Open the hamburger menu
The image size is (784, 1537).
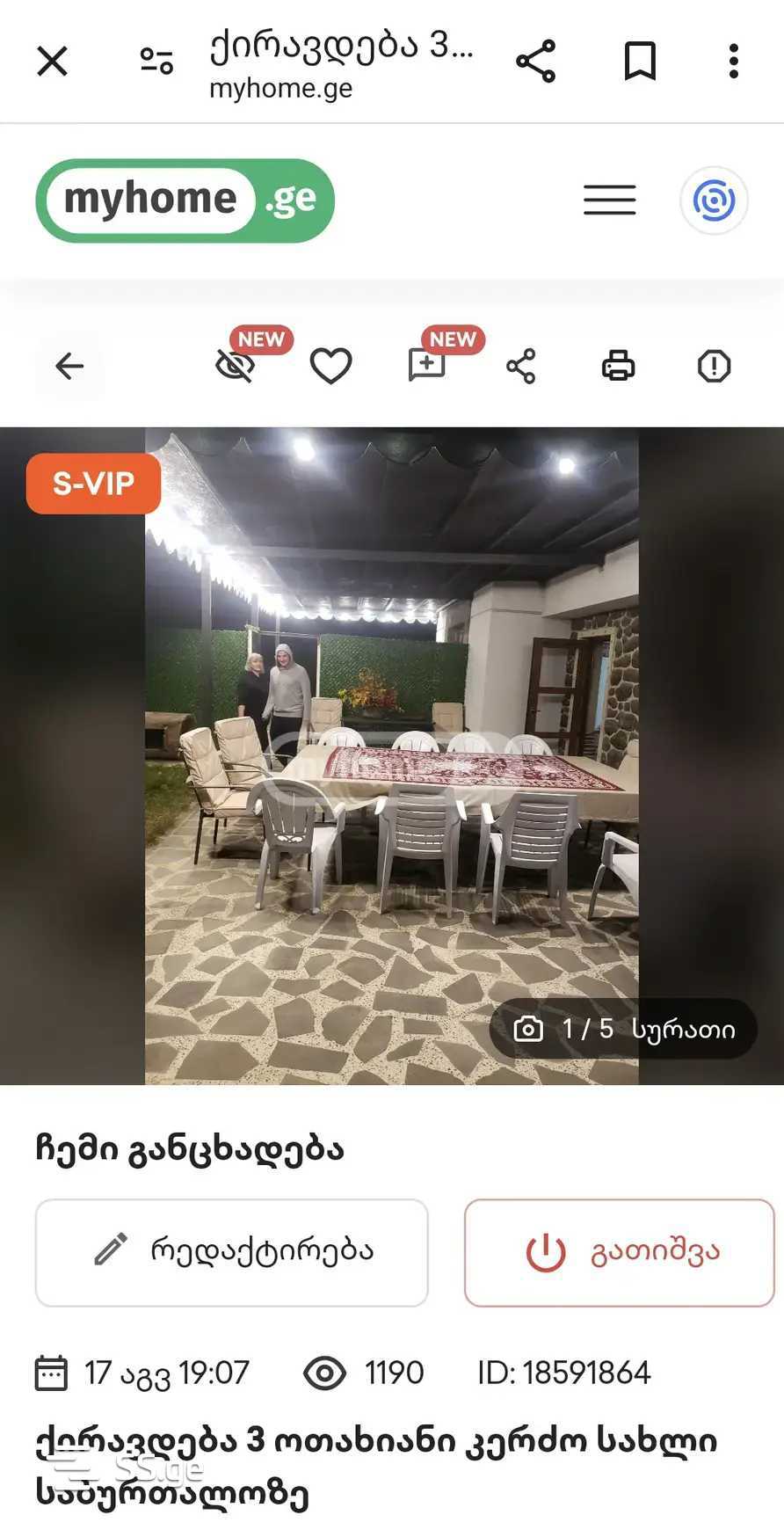pos(609,200)
